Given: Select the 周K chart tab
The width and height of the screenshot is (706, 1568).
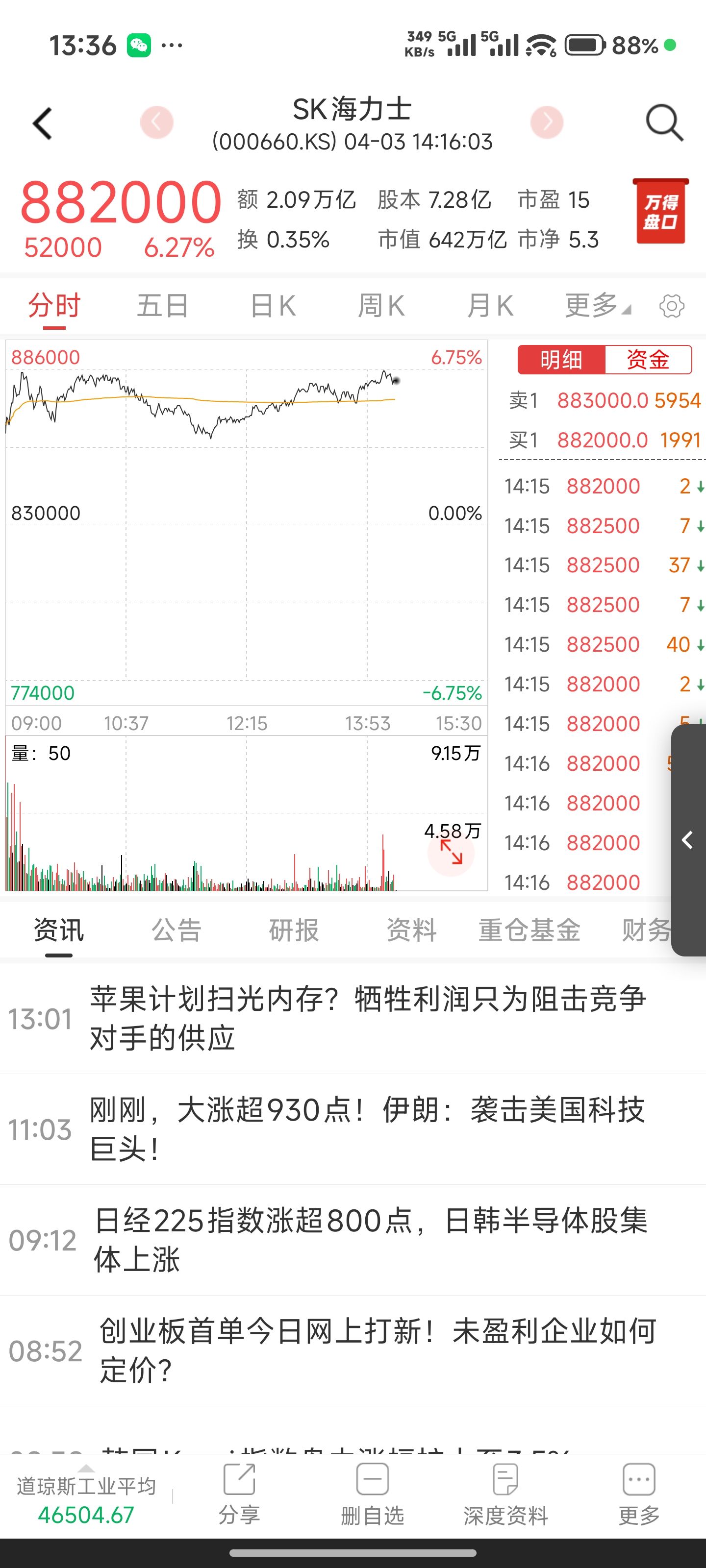Looking at the screenshot, I should (x=381, y=306).
